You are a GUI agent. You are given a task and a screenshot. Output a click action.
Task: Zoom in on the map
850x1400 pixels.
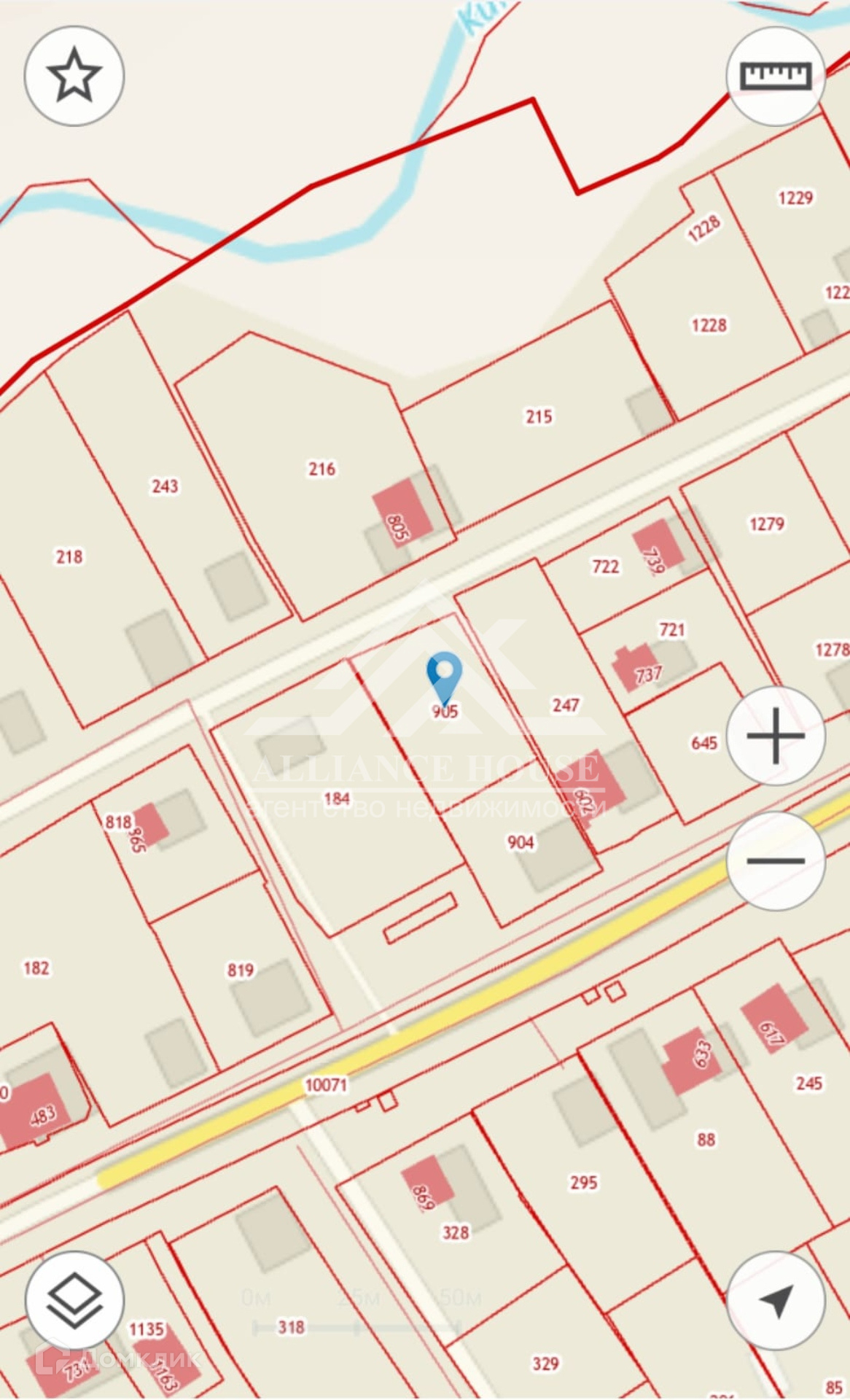pos(776,735)
